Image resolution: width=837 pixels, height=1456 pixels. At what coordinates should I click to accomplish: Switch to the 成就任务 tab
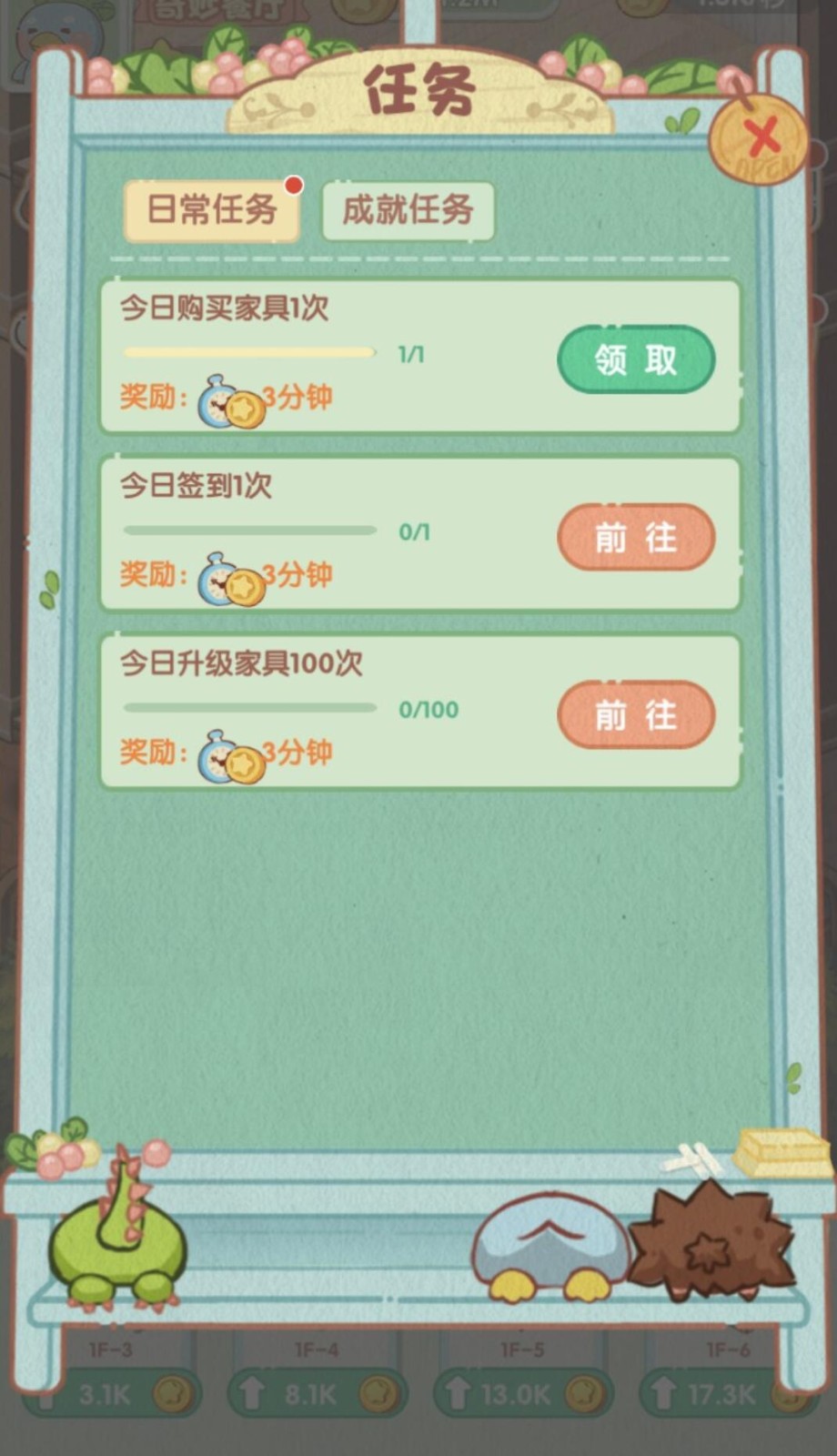pos(408,210)
